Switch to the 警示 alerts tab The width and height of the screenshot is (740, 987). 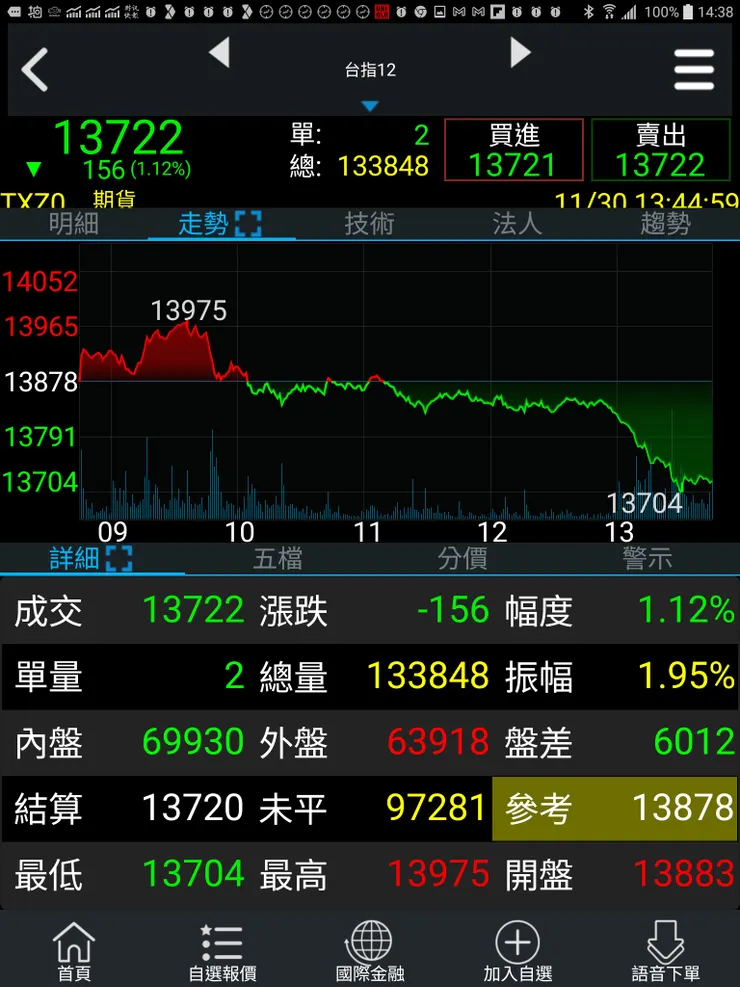[647, 558]
